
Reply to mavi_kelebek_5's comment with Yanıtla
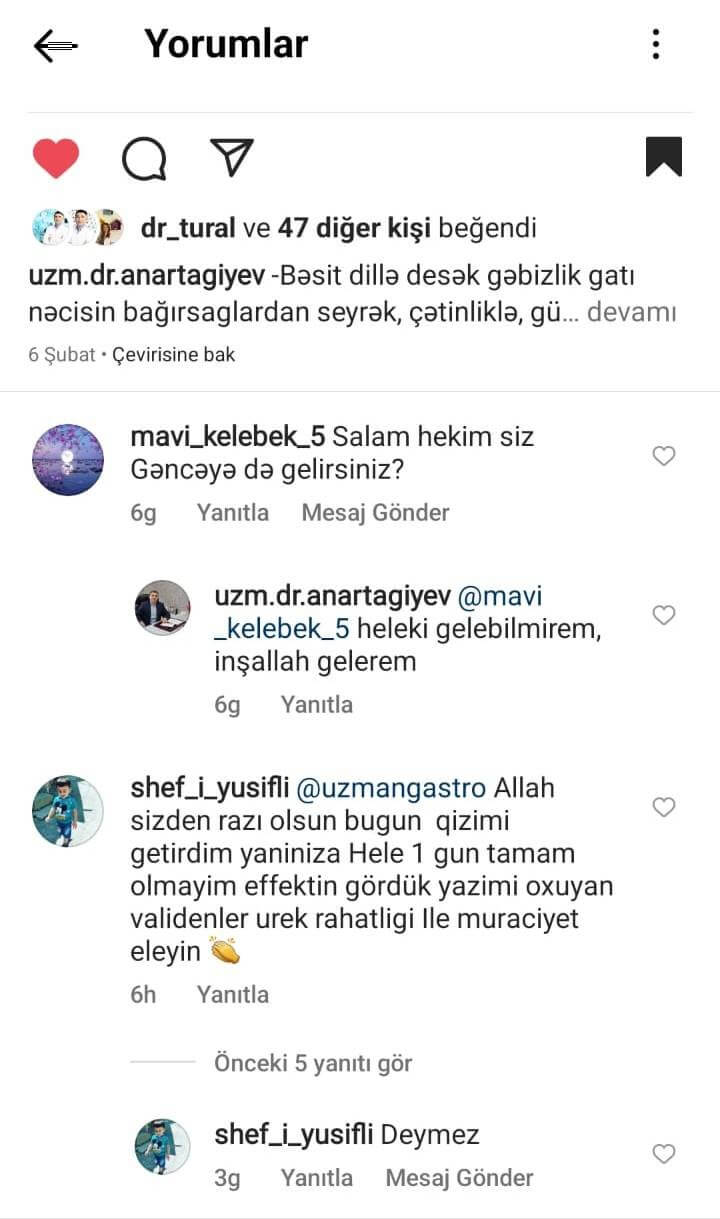click(x=232, y=512)
